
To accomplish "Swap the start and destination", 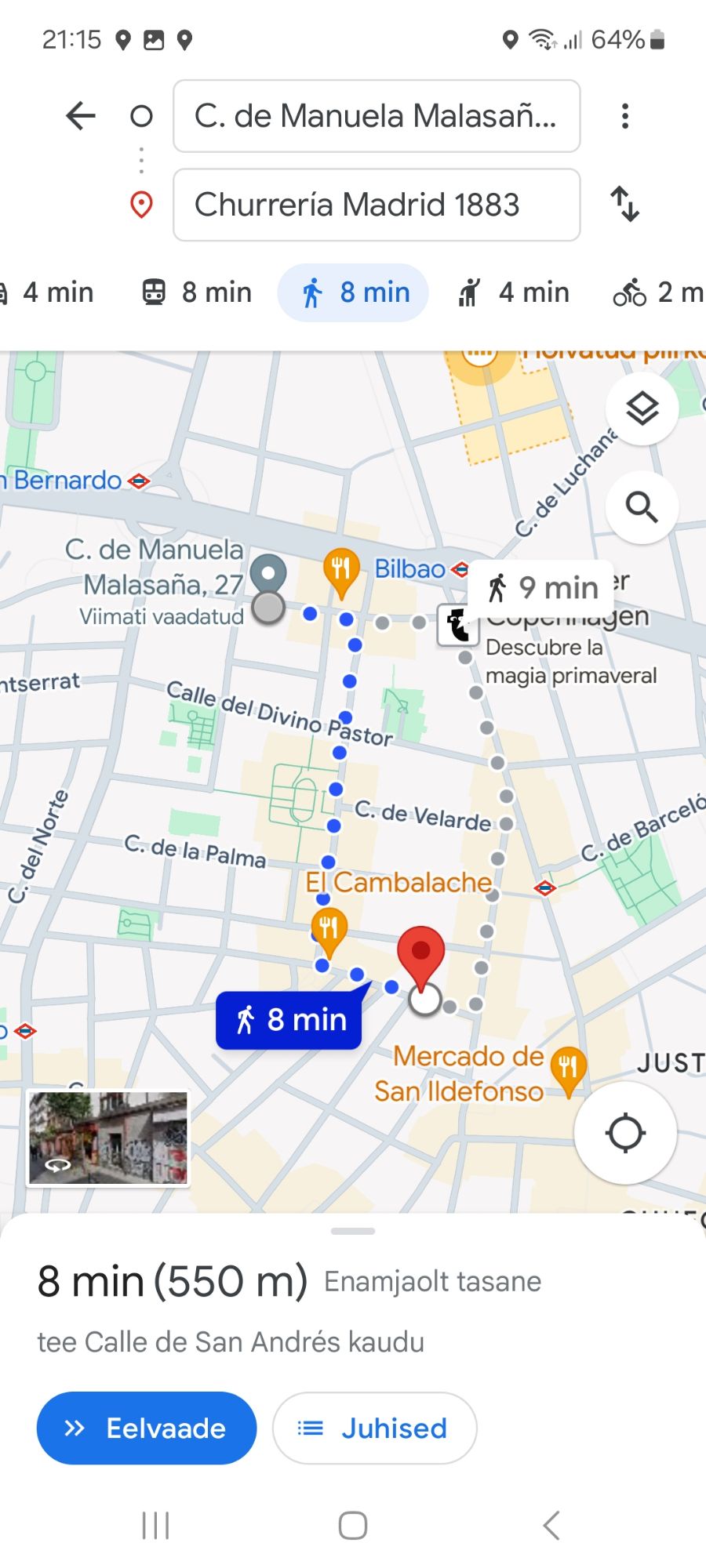I will (x=624, y=205).
